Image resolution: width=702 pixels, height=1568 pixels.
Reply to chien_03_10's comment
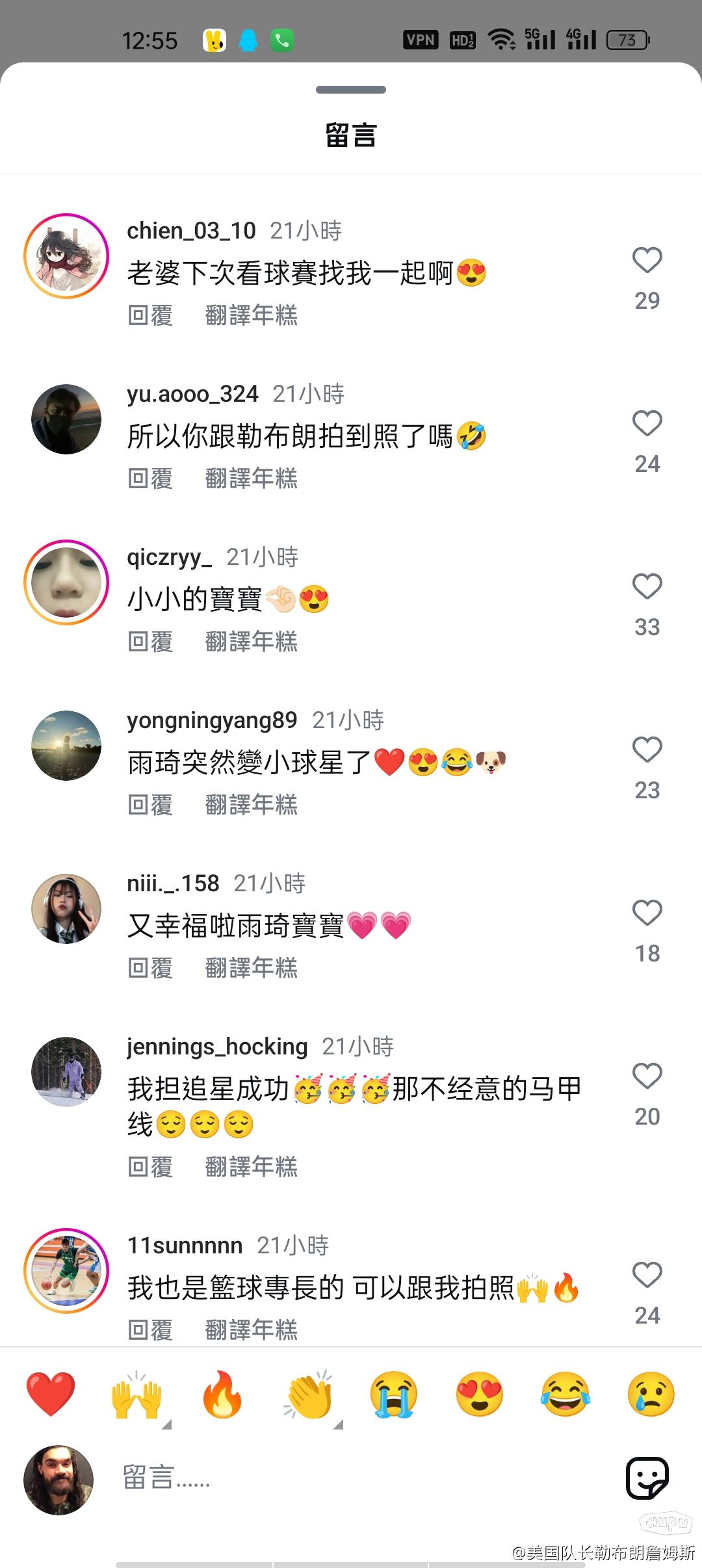pos(150,315)
